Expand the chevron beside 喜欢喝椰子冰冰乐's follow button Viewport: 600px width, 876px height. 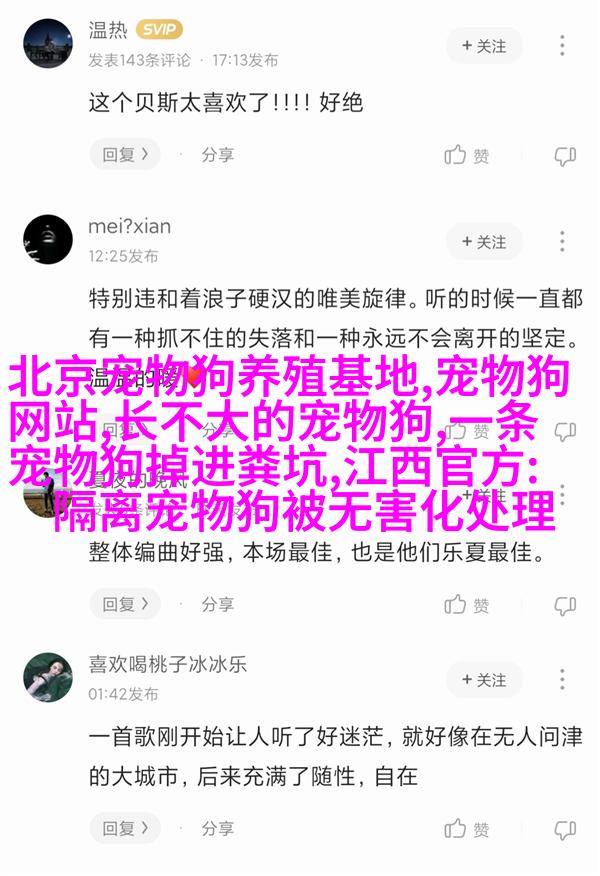[x=563, y=680]
